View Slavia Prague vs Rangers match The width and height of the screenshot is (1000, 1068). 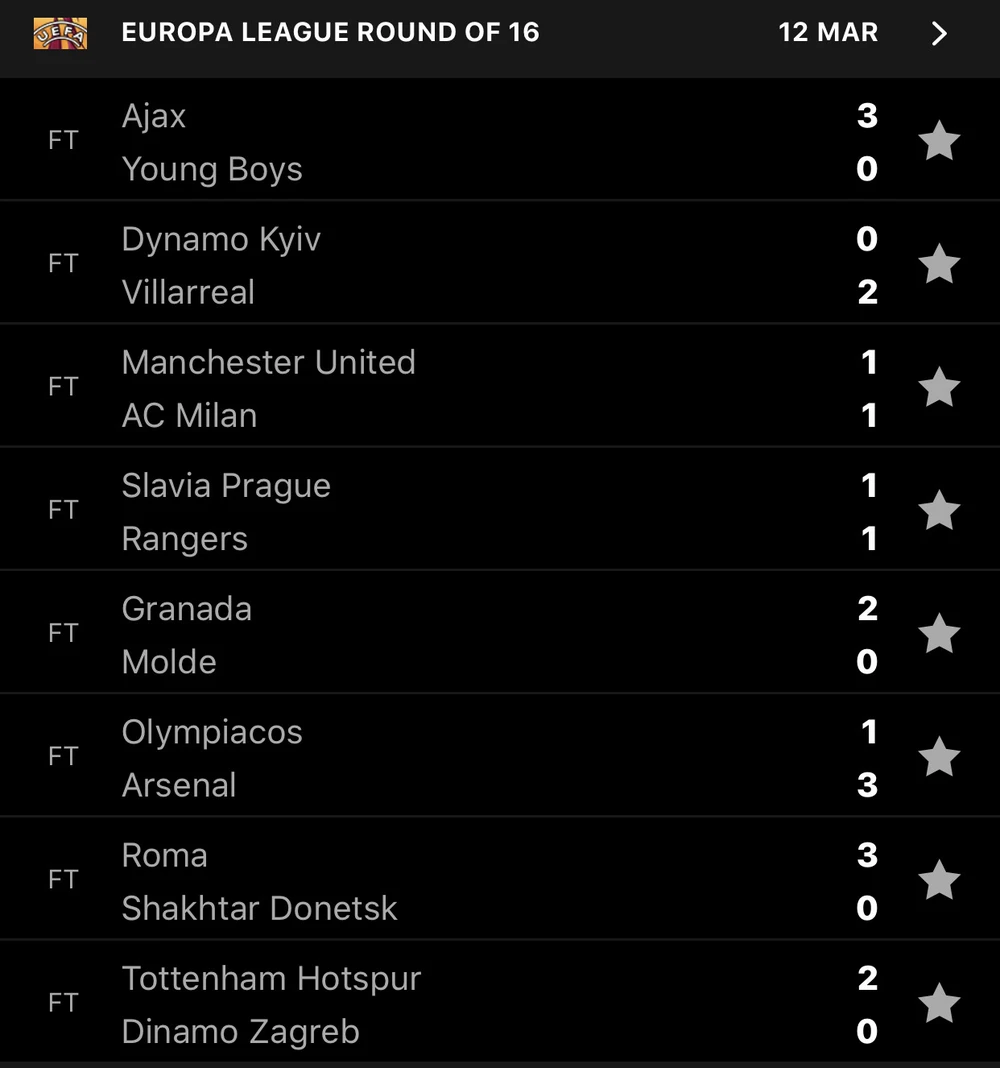450,510
